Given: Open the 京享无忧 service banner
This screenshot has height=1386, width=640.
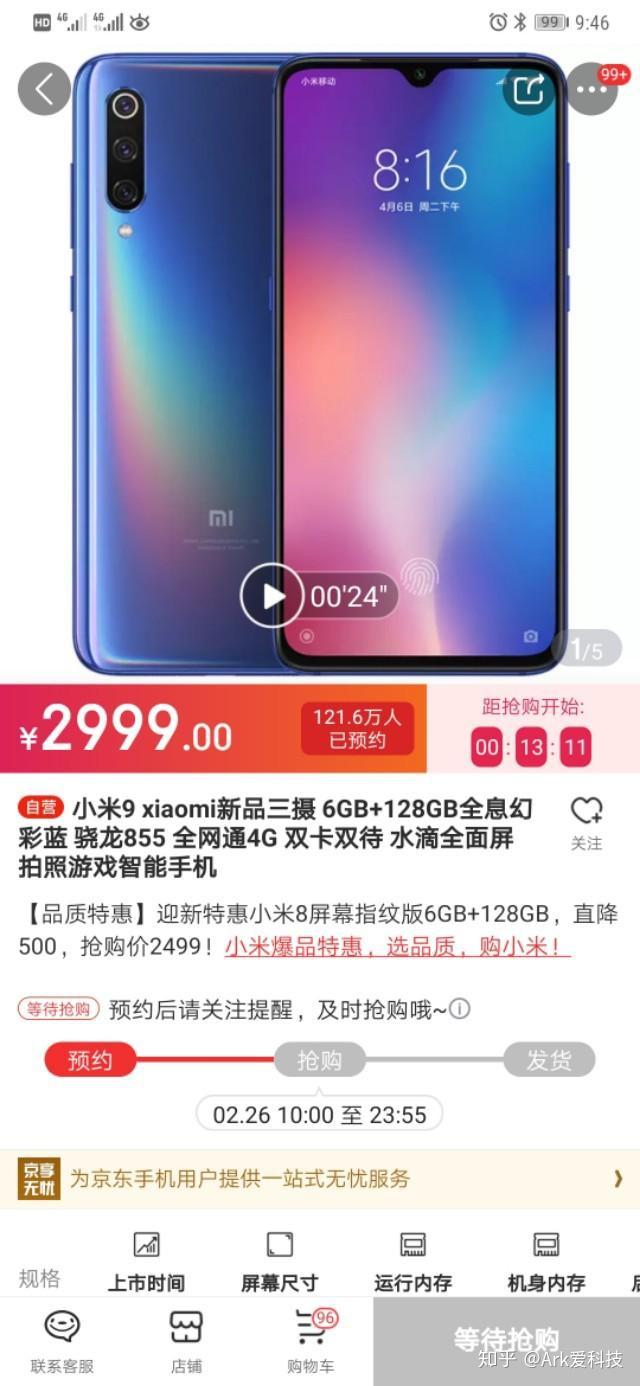Looking at the screenshot, I should (320, 1179).
